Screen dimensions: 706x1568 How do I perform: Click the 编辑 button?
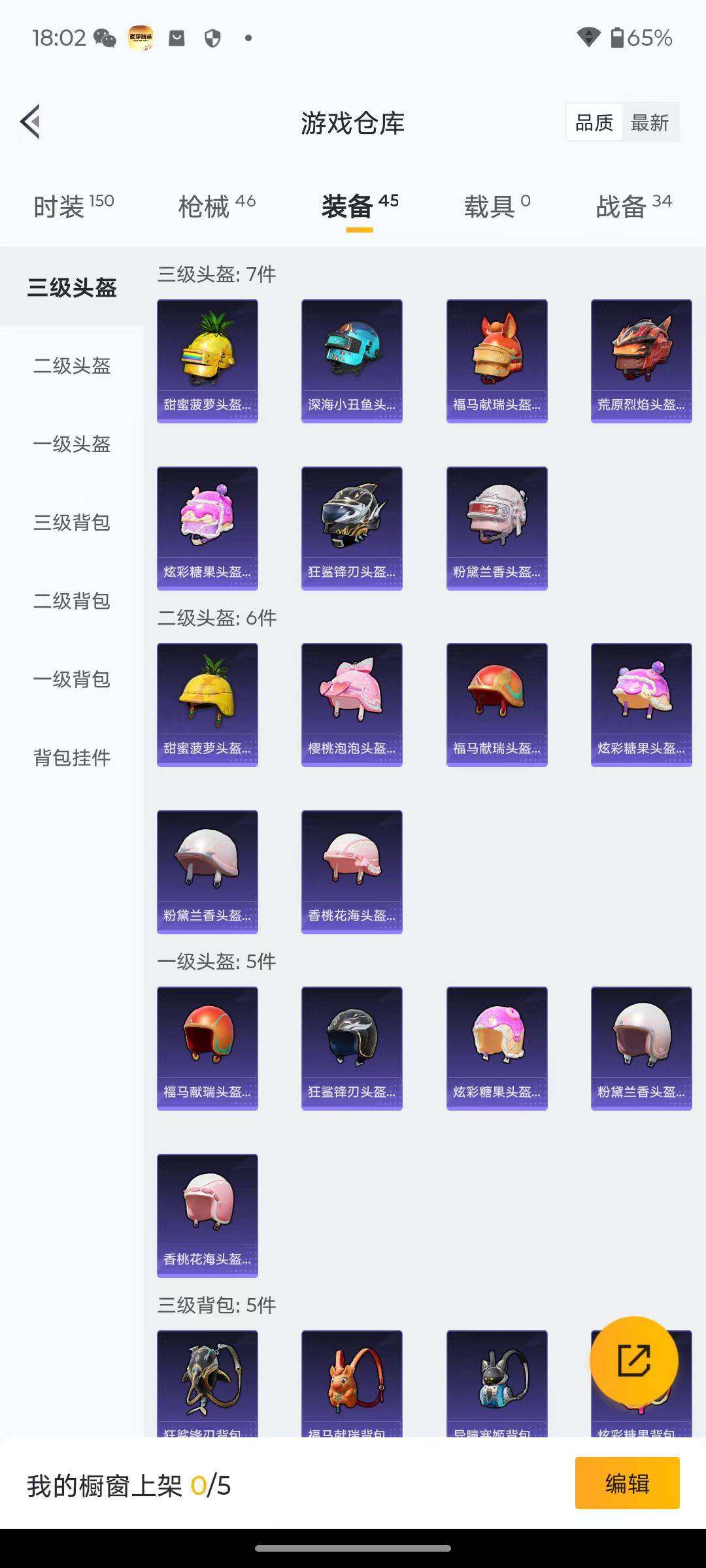pos(628,1496)
